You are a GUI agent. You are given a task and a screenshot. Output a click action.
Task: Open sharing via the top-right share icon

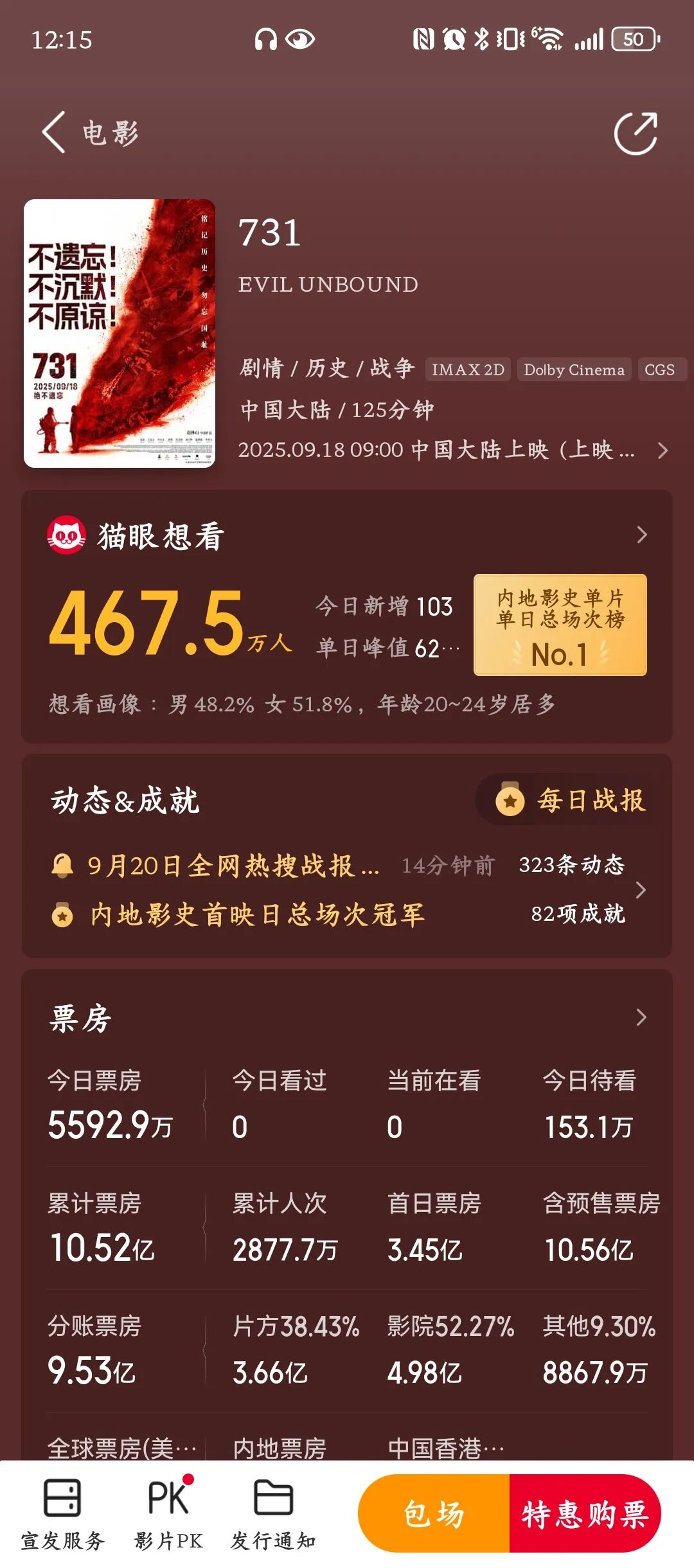(637, 133)
